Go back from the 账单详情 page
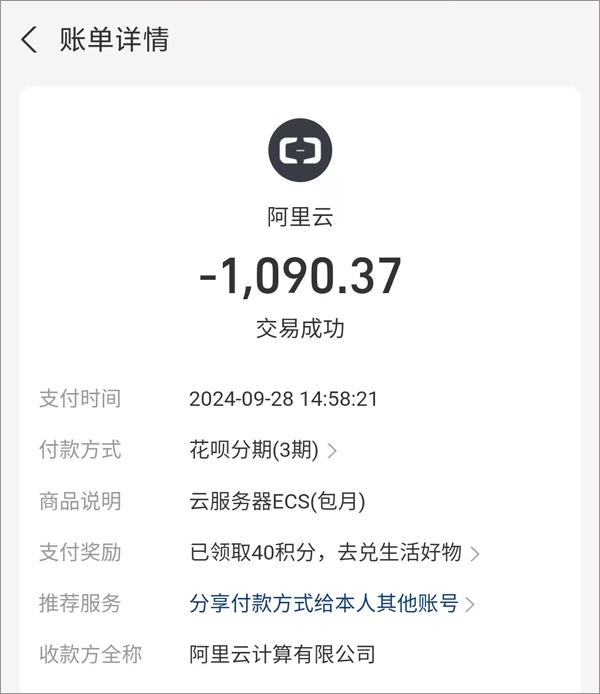The image size is (600, 694). [x=29, y=40]
